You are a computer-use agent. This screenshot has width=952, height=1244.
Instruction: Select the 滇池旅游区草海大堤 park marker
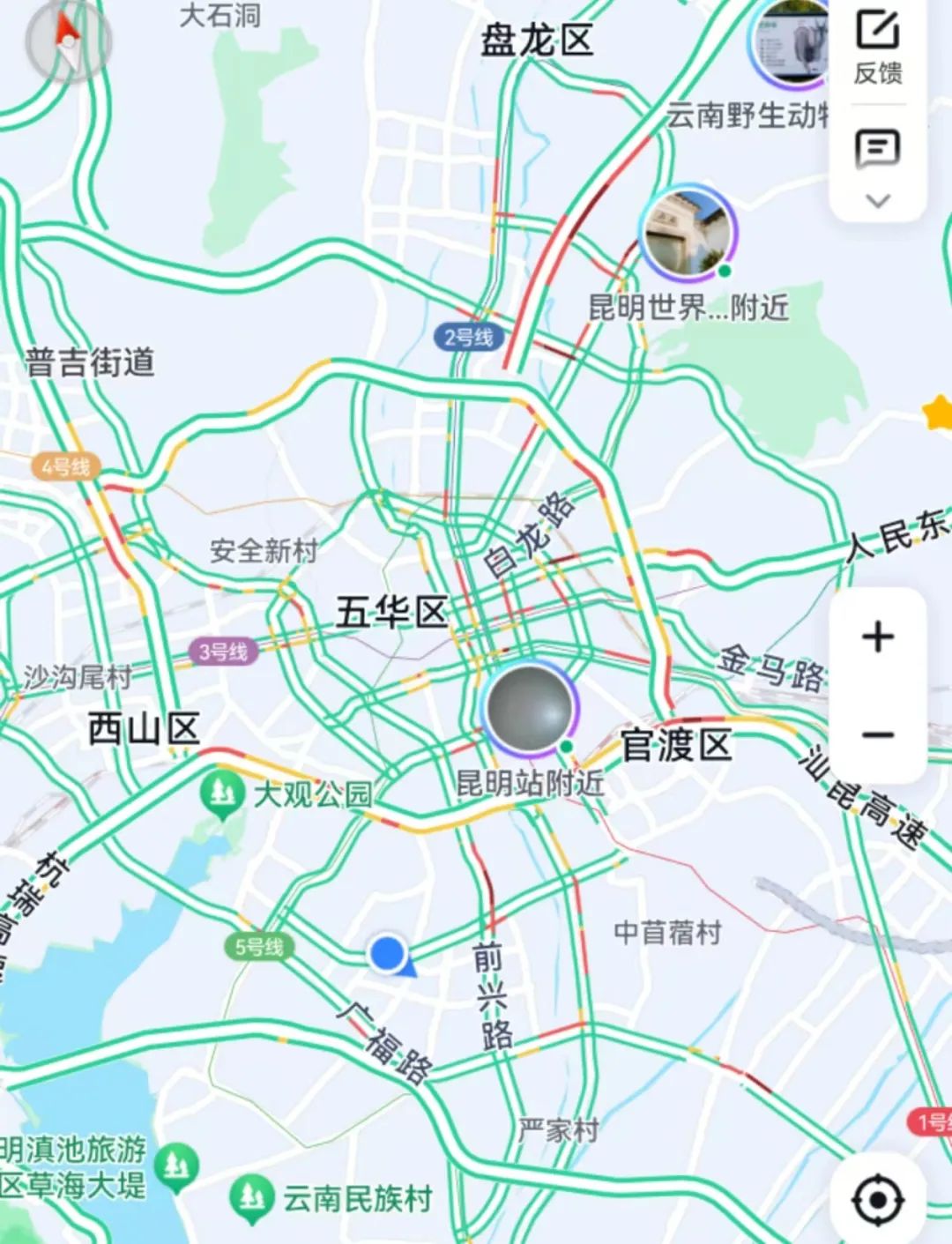[176, 1166]
